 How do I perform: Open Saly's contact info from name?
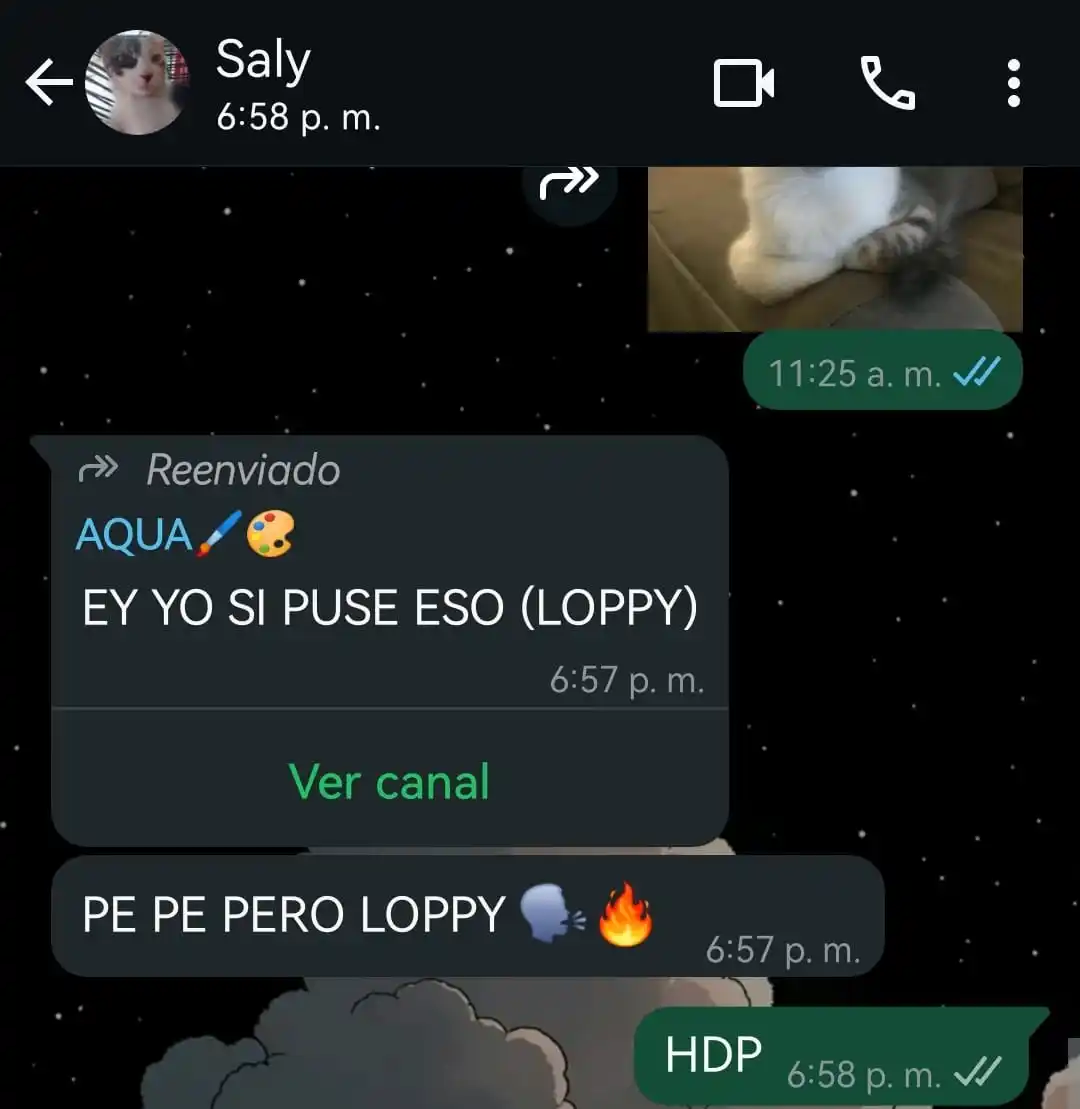[263, 62]
